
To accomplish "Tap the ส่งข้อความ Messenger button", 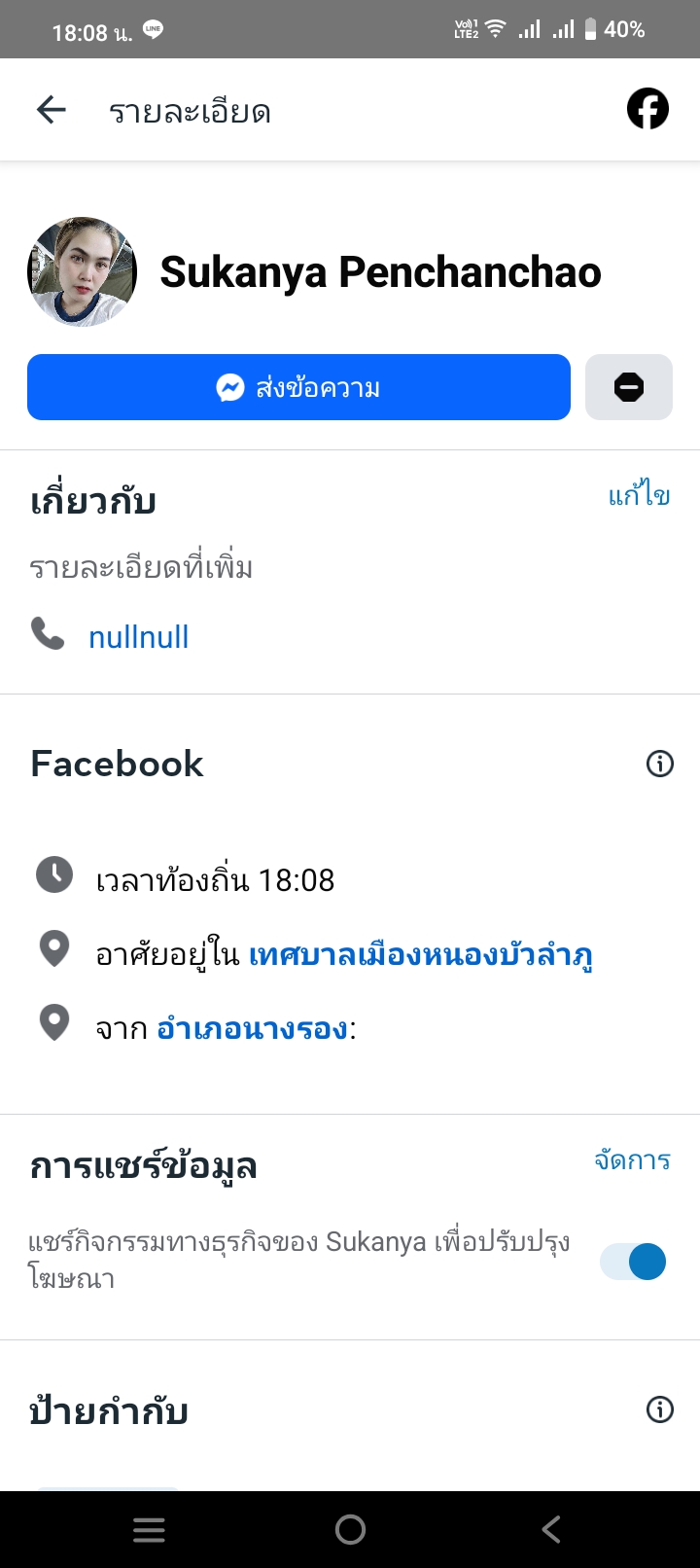I will (298, 387).
